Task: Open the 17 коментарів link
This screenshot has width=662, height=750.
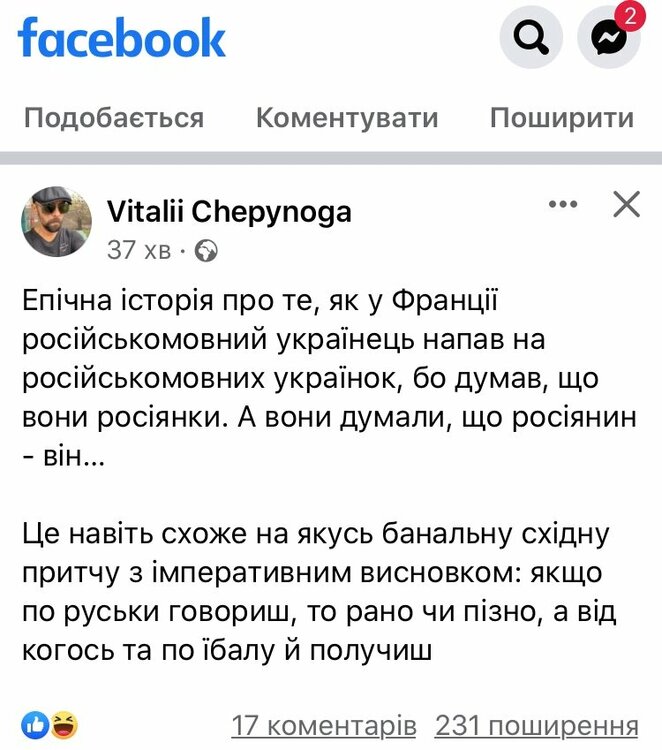Action: pyautogui.click(x=324, y=725)
